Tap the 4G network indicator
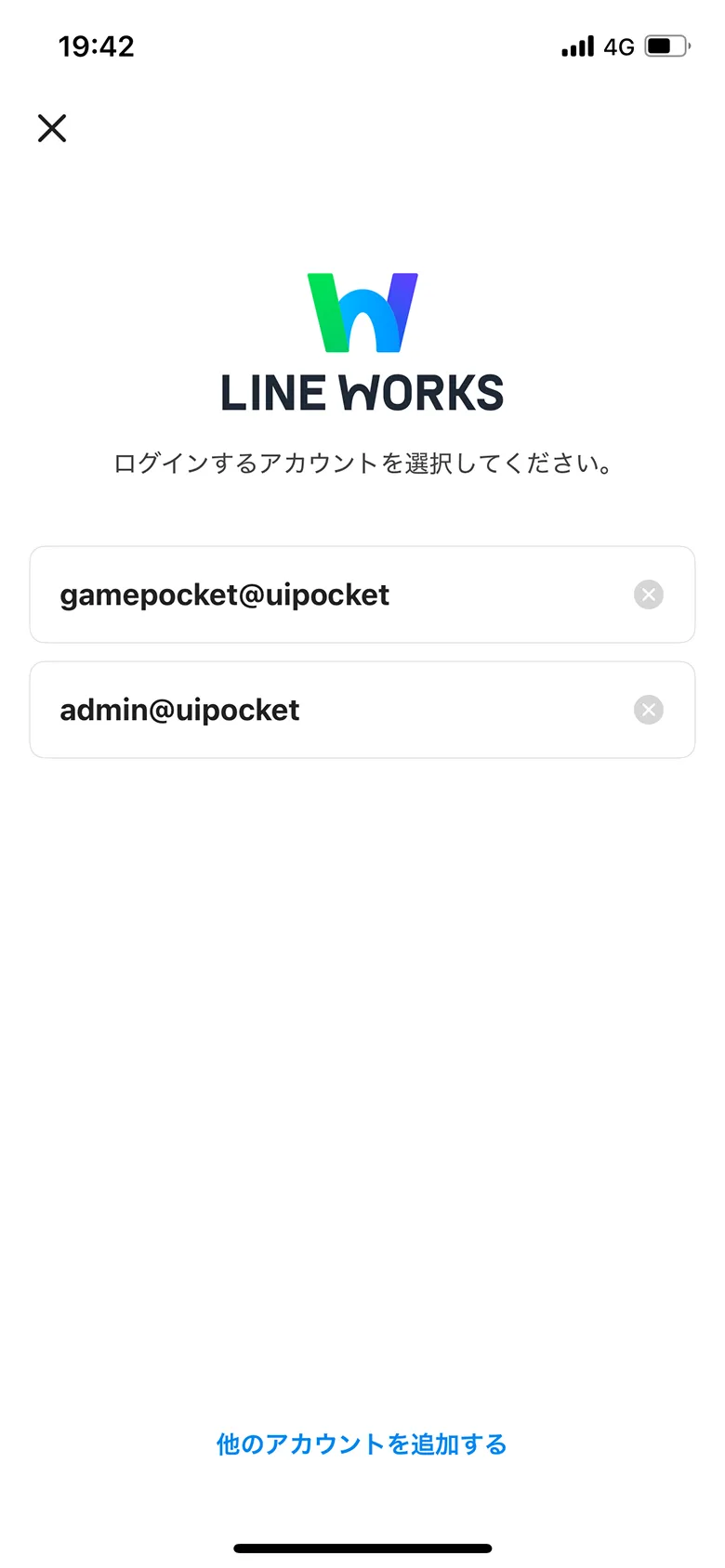The height and width of the screenshot is (1568, 725). point(615,46)
